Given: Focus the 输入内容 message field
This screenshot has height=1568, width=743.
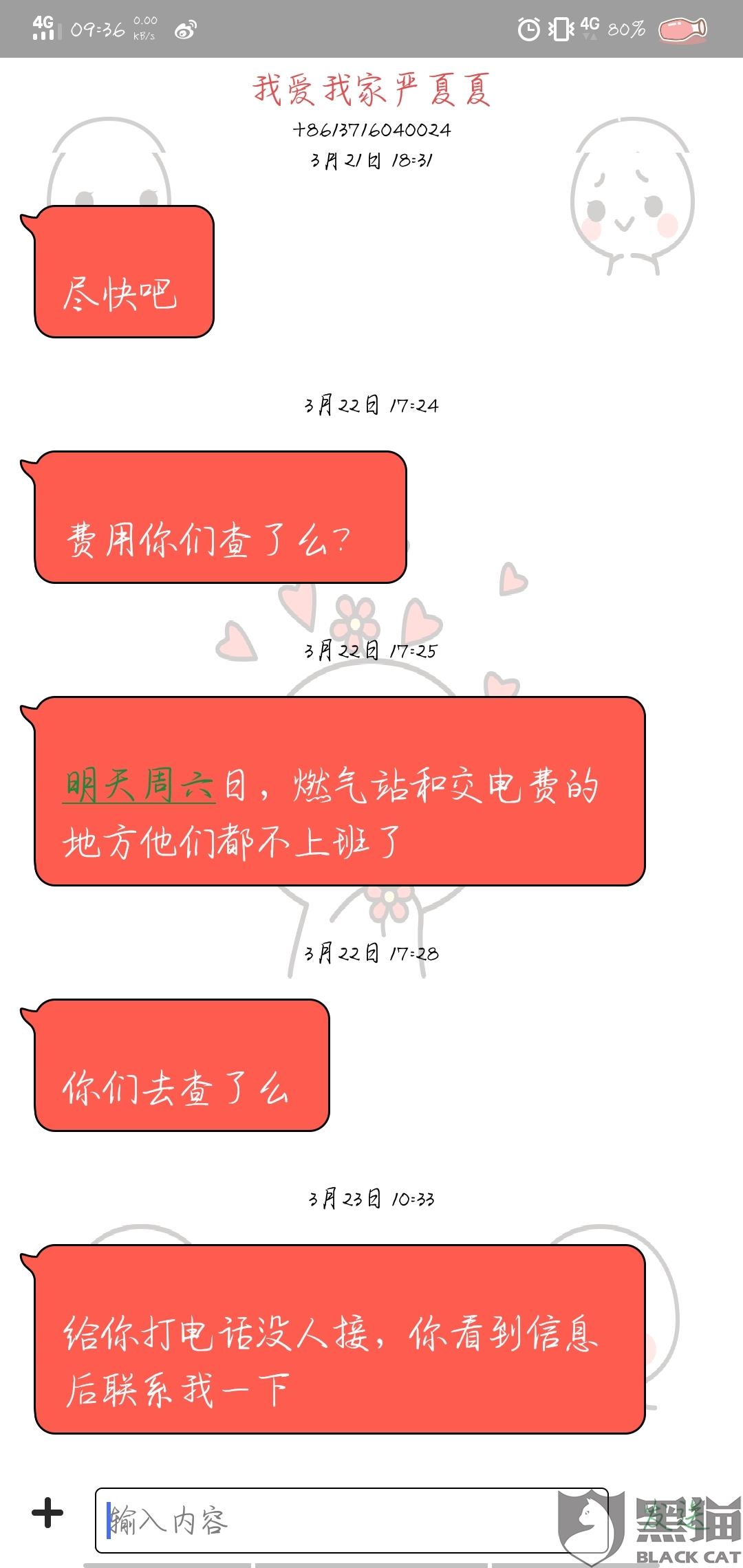Looking at the screenshot, I should pos(351,1520).
